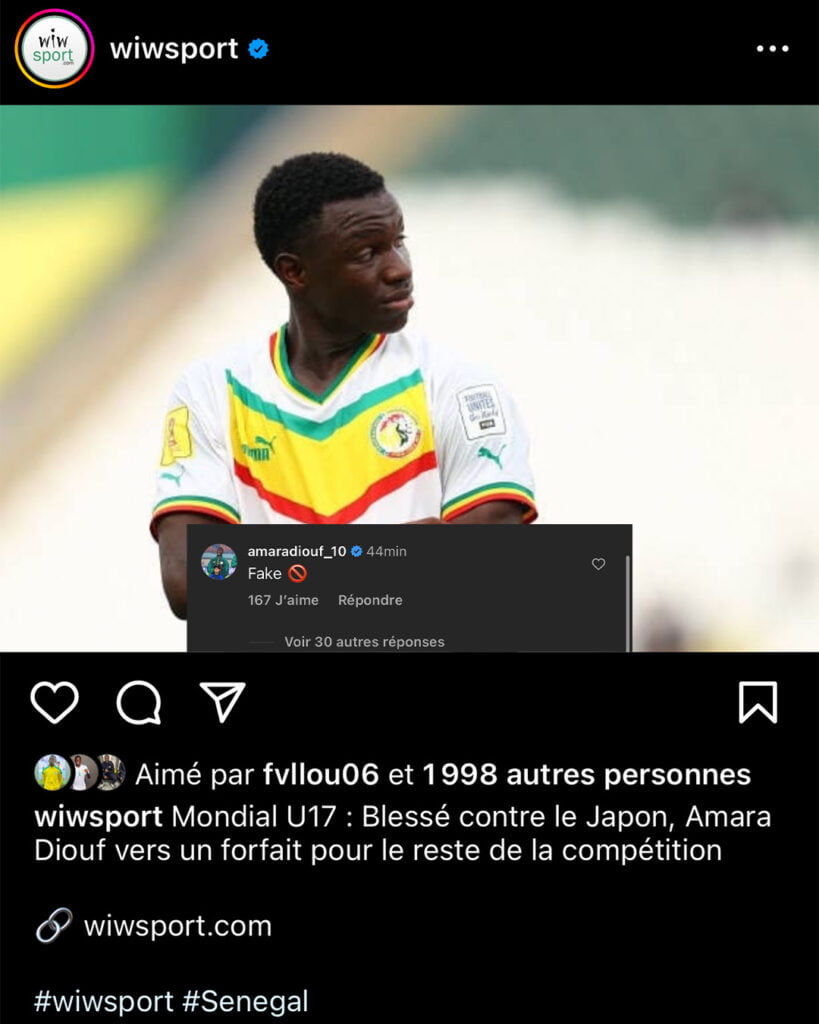View the 1998 other people who liked the post
The width and height of the screenshot is (819, 1024).
[x=586, y=774]
